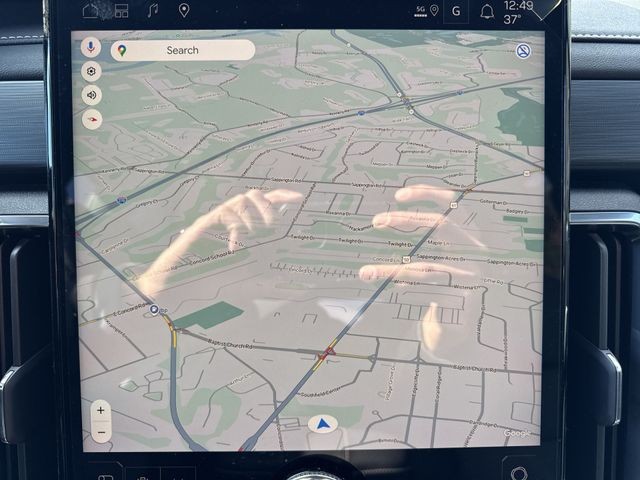Screen dimensions: 640x480
Task: Tap the compass to reorient map
Action: pyautogui.click(x=92, y=119)
